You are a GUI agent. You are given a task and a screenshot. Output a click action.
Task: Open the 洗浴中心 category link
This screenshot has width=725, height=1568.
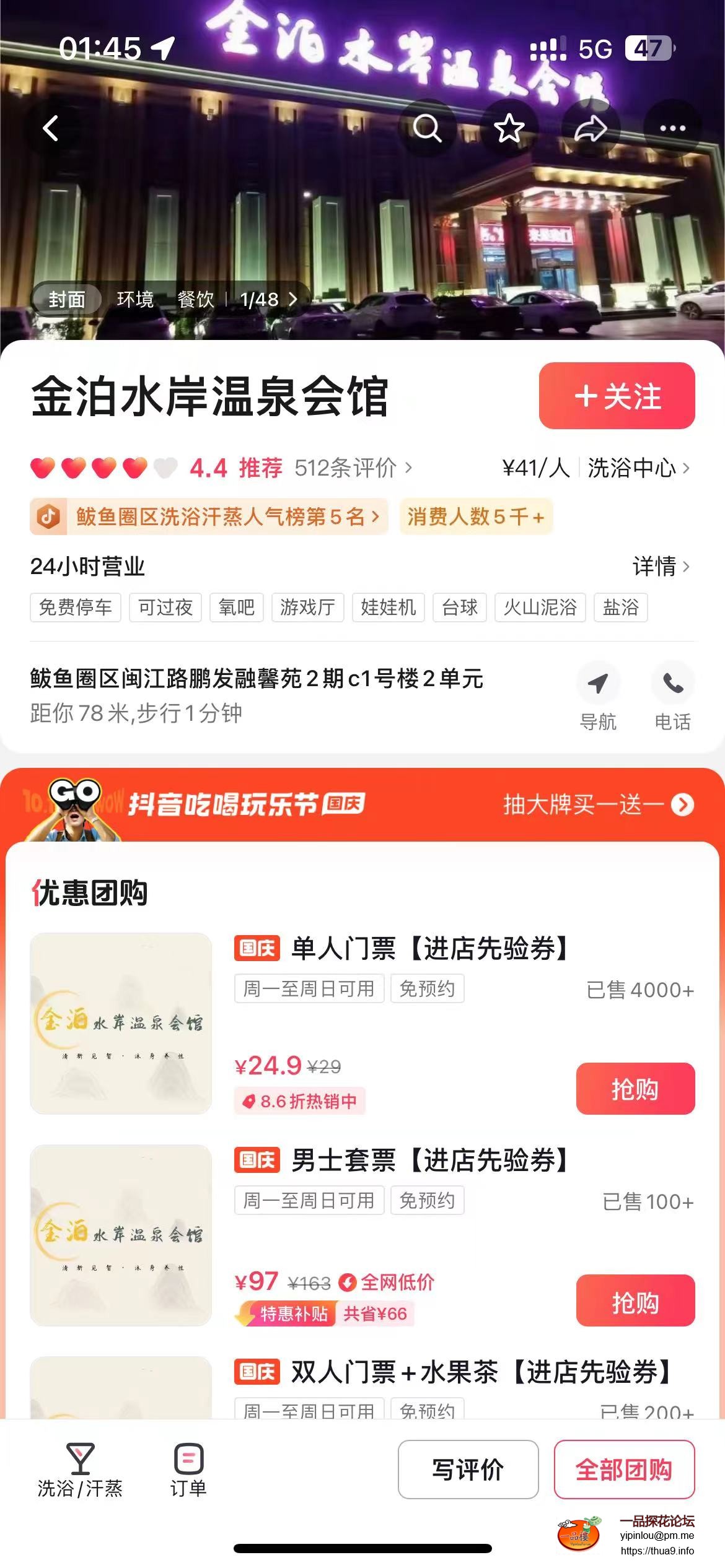[x=638, y=468]
